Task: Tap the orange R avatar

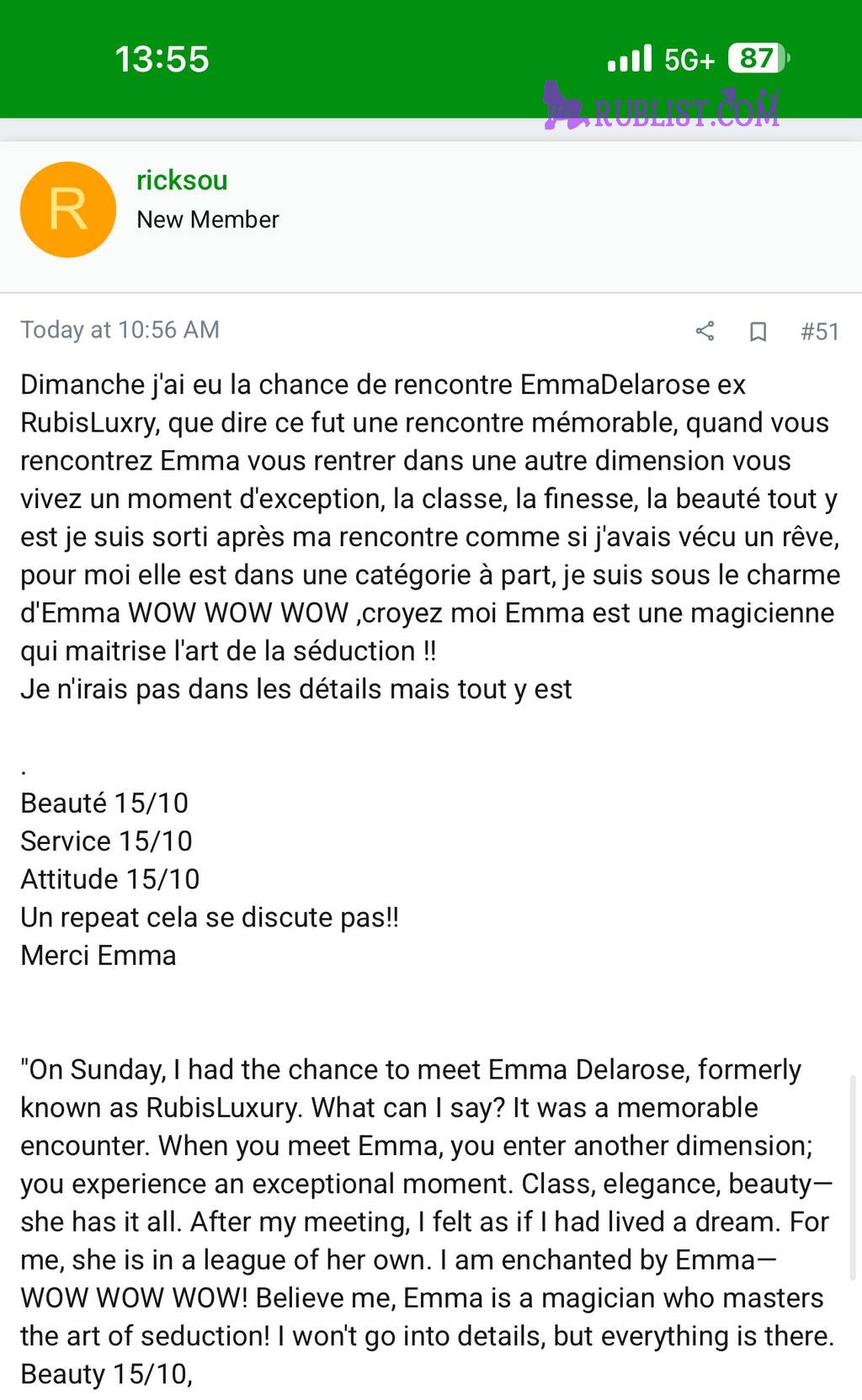Action: click(x=68, y=209)
